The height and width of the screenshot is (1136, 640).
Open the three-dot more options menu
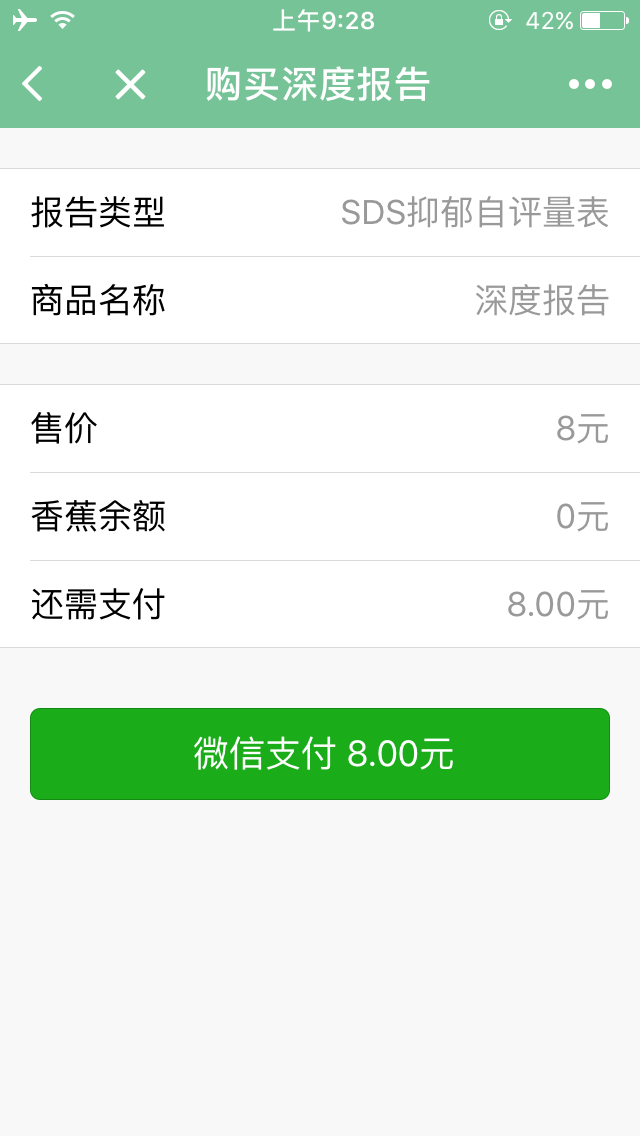[x=590, y=84]
